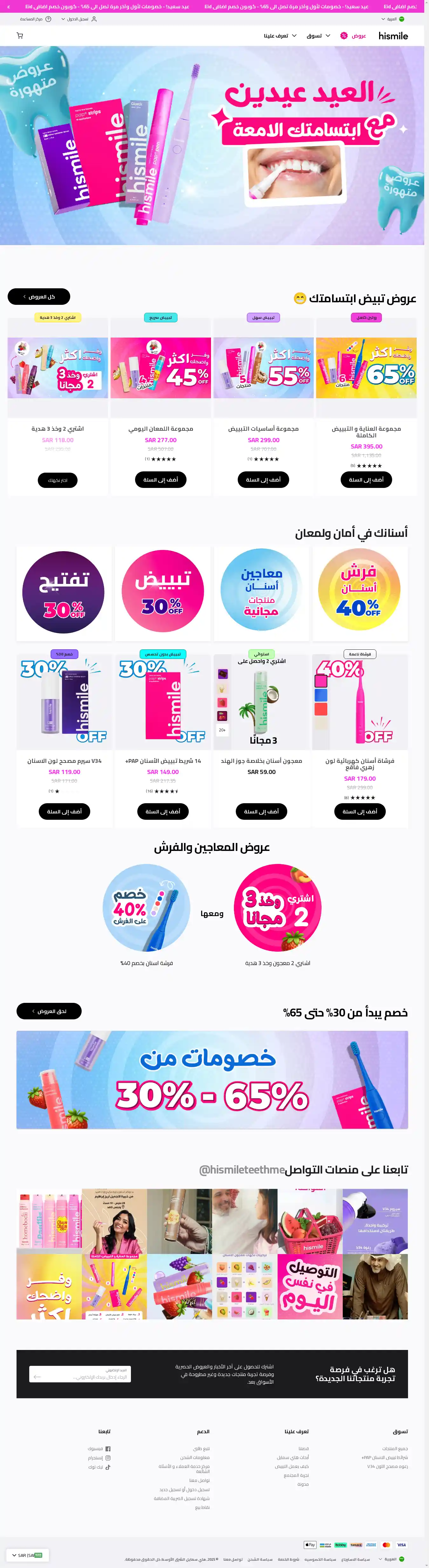The height and width of the screenshot is (1568, 429).
Task: Tap the كل العروض button
Action: pyautogui.click(x=39, y=297)
